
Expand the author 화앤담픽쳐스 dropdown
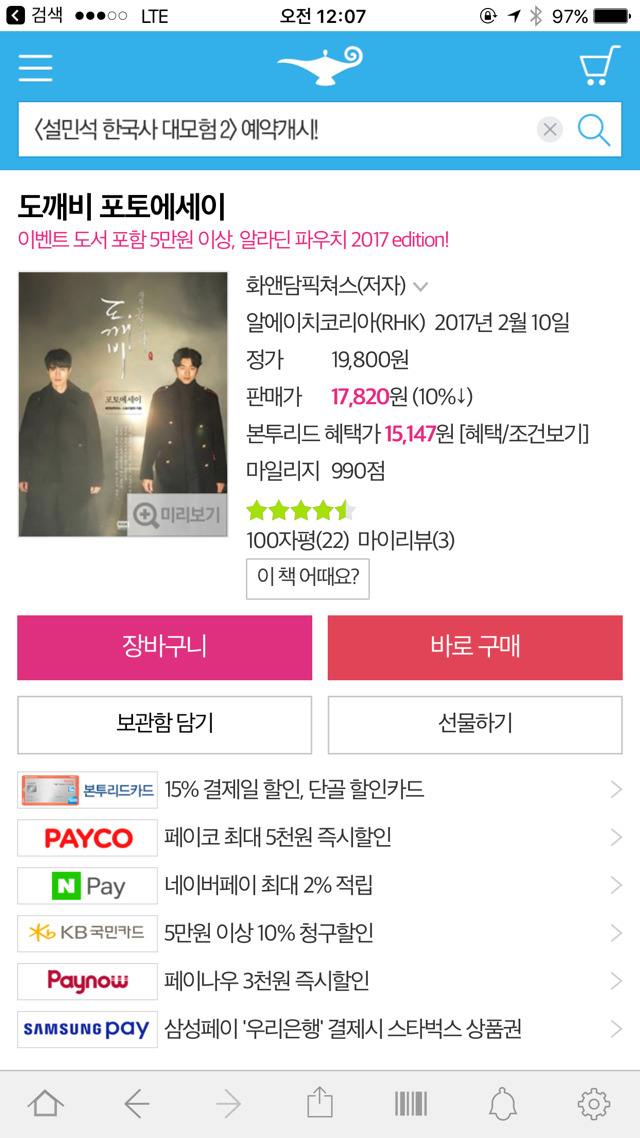pyautogui.click(x=420, y=287)
